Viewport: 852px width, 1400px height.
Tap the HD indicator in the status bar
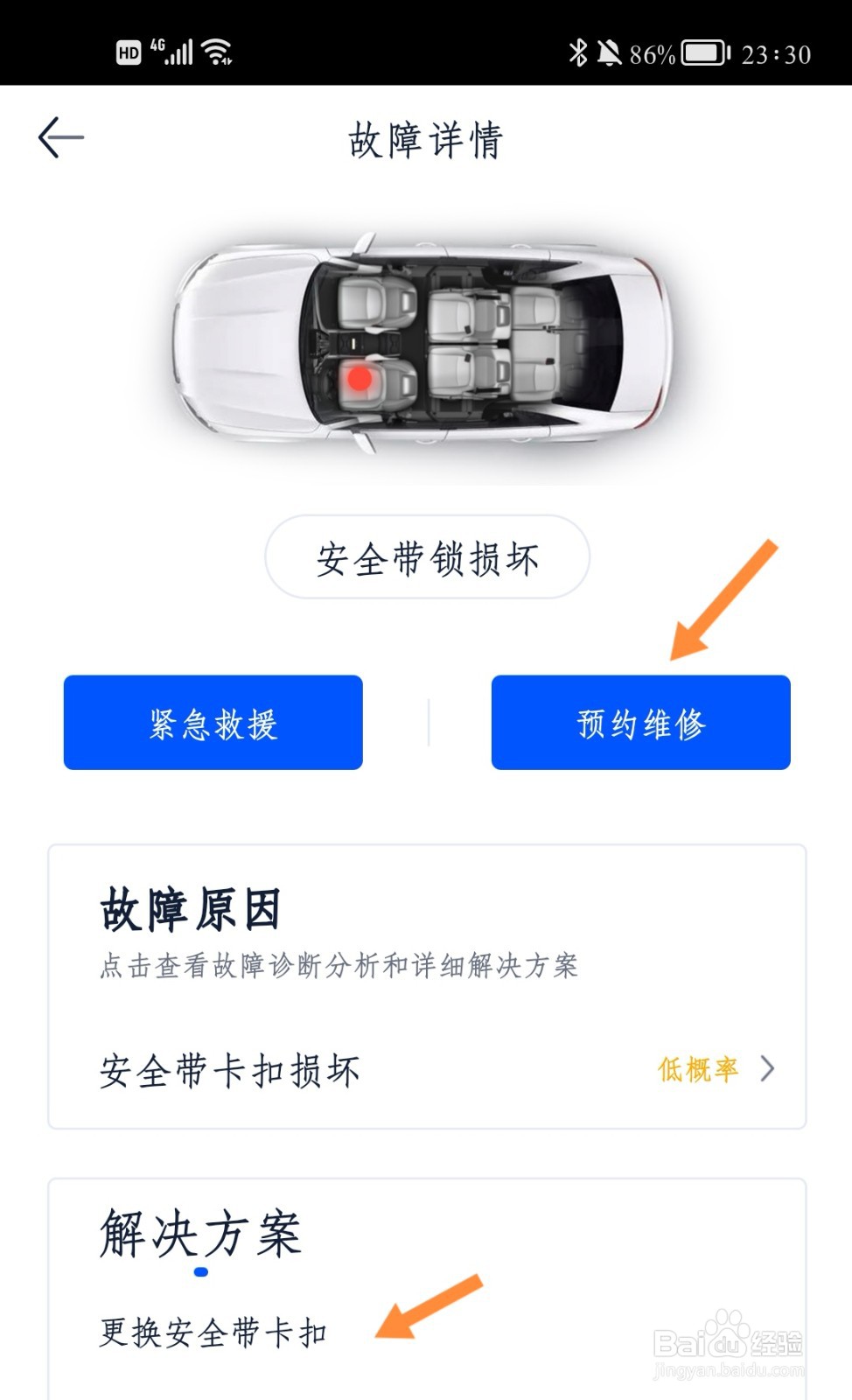128,54
